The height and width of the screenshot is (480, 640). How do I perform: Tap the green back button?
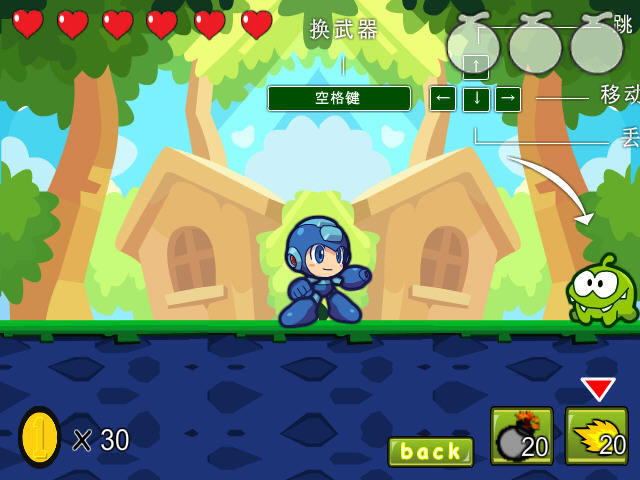[x=430, y=451]
